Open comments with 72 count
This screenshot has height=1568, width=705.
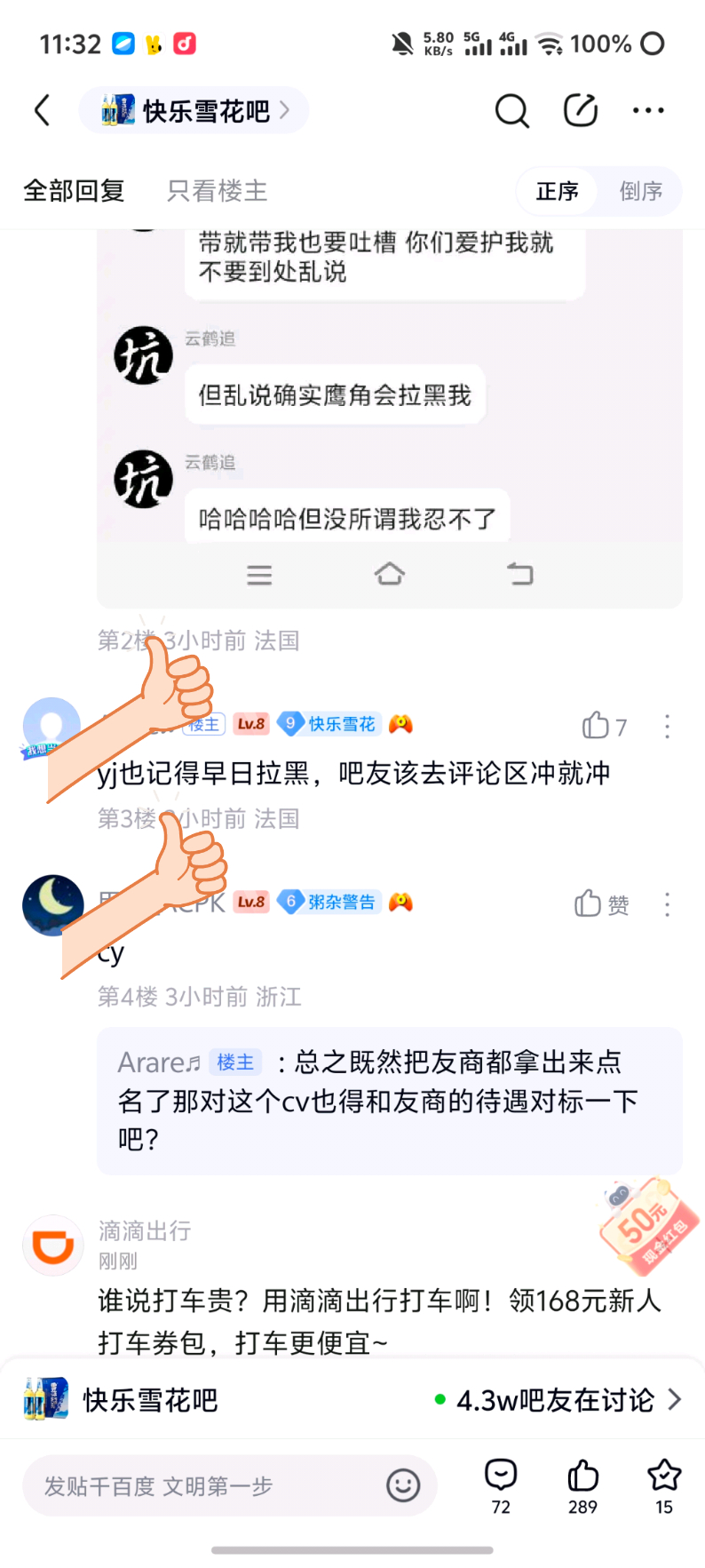coord(501,1484)
